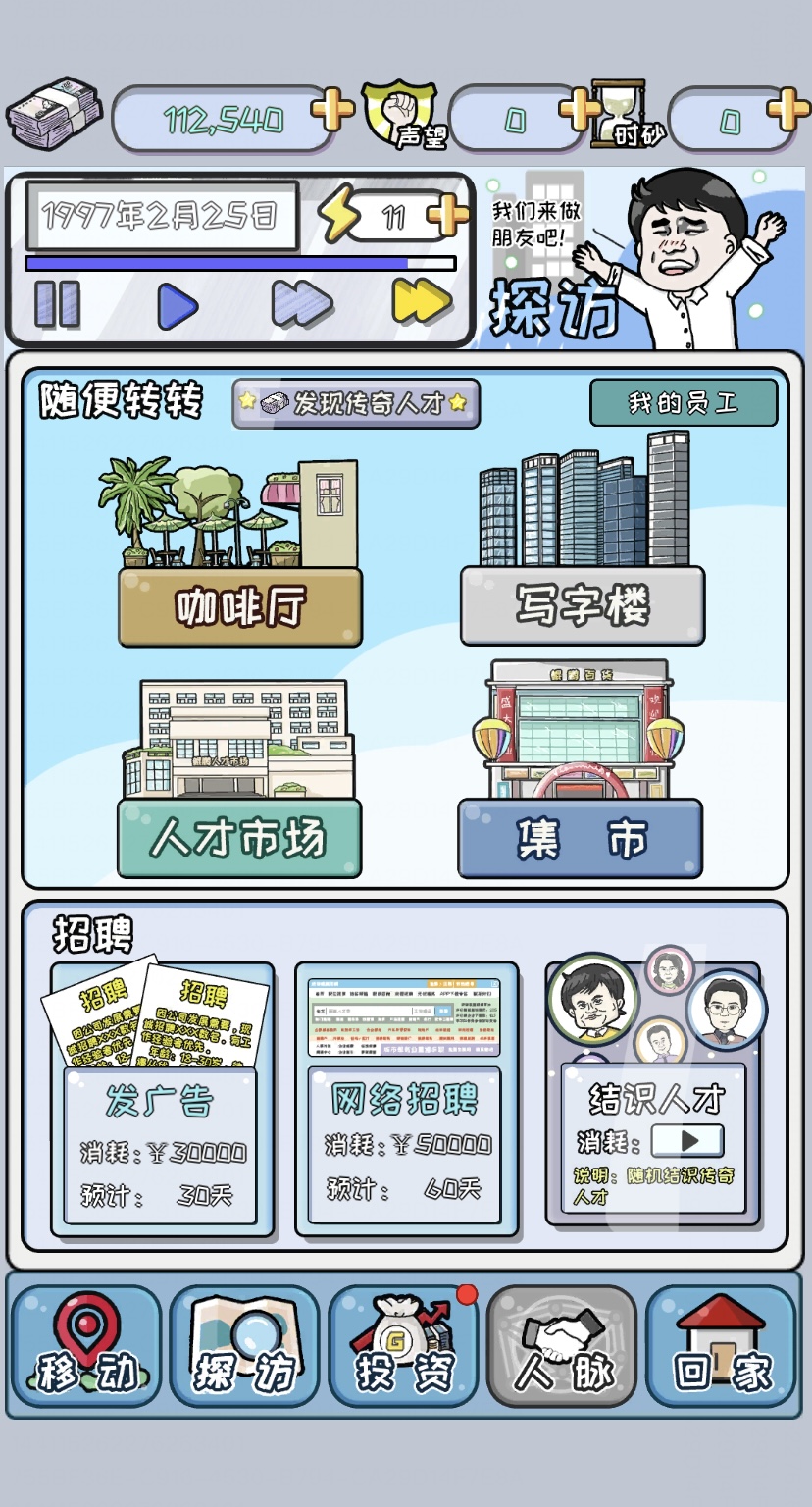Go to 集市

pos(581,838)
